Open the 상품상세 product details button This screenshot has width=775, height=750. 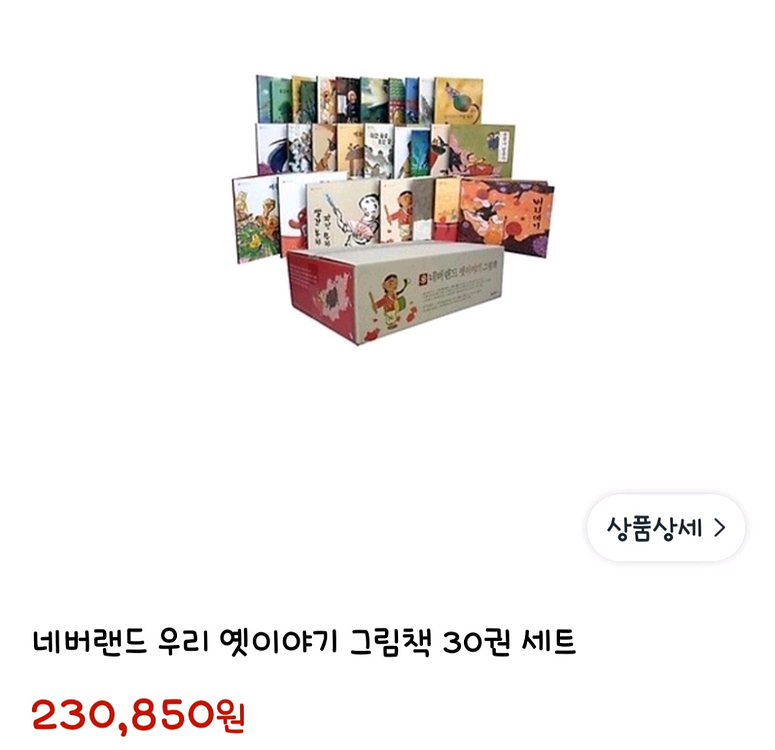665,528
